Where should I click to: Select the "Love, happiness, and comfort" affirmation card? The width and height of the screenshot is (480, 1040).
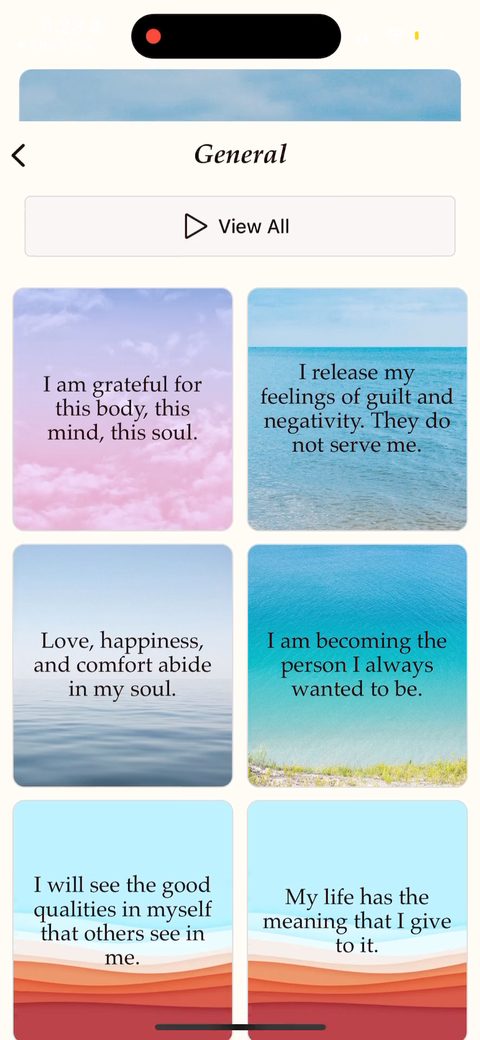(x=123, y=665)
